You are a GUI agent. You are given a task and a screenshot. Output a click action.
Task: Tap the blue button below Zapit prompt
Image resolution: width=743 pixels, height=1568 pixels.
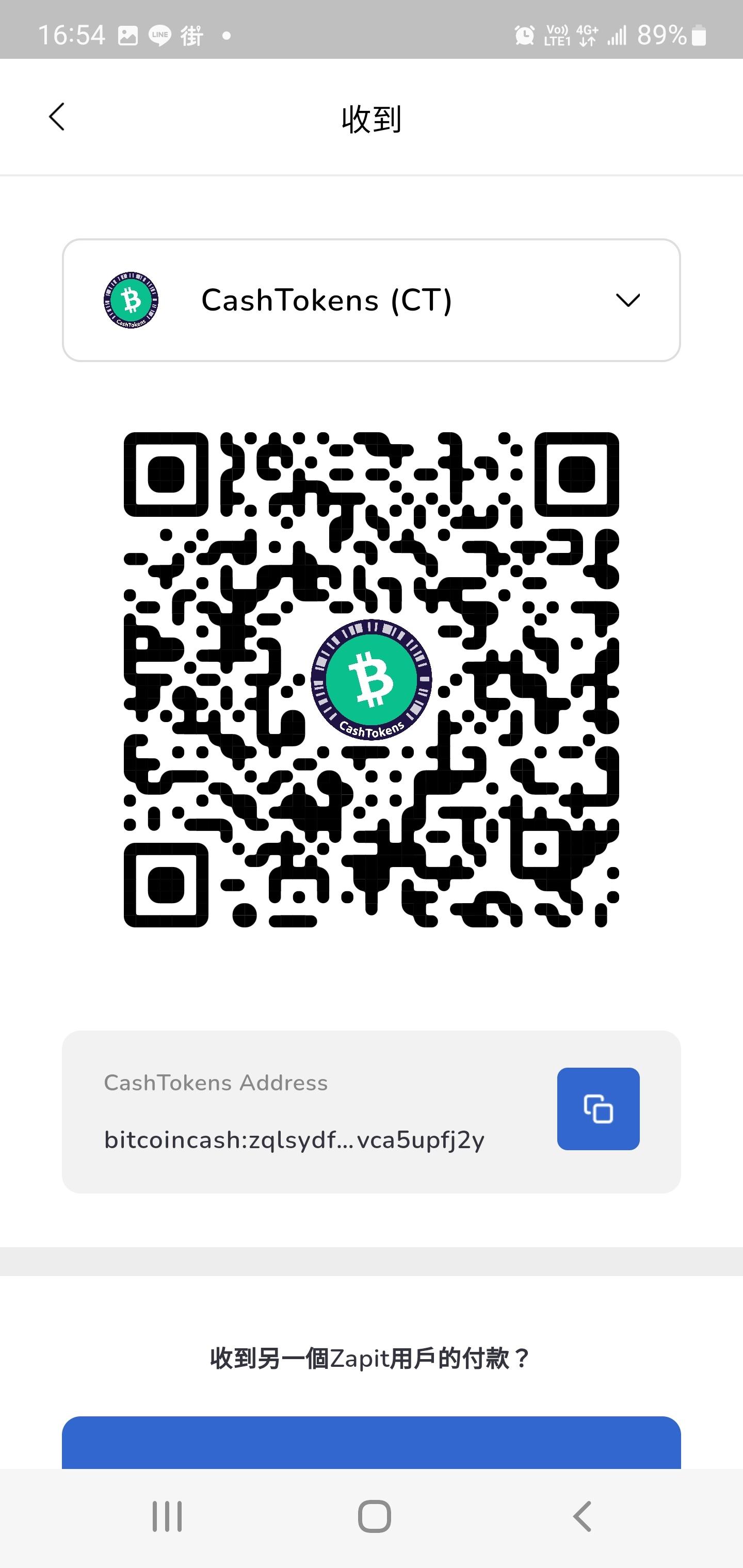(371, 1443)
